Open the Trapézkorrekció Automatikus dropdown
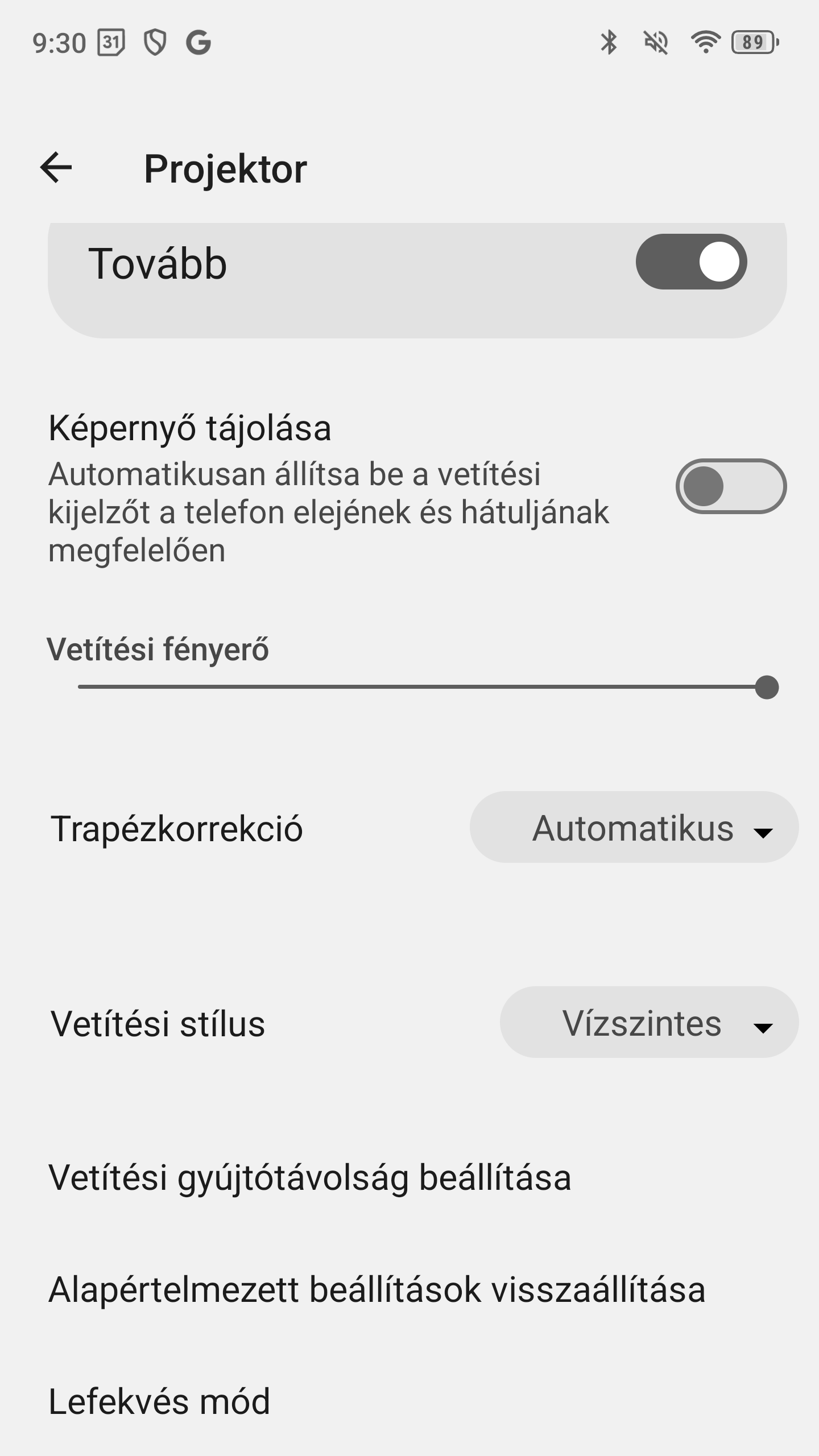819x1456 pixels. pos(634,828)
